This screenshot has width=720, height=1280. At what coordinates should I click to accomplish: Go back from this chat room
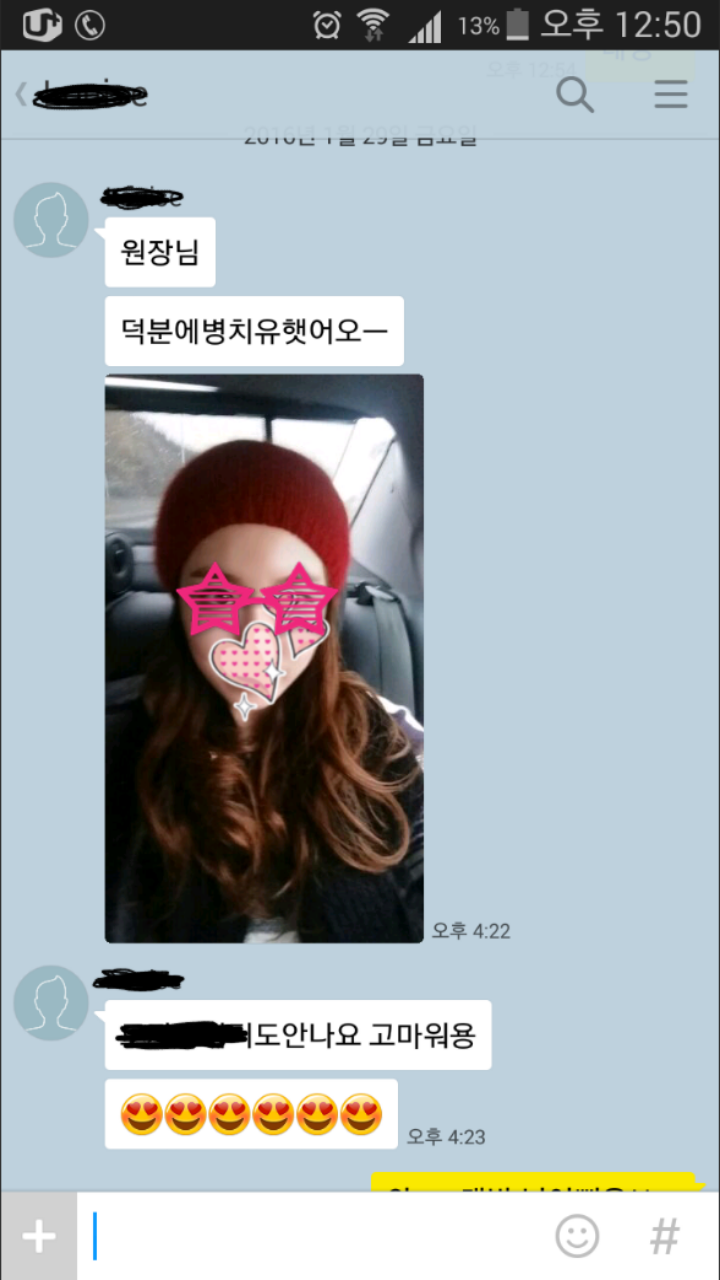pyautogui.click(x=22, y=96)
